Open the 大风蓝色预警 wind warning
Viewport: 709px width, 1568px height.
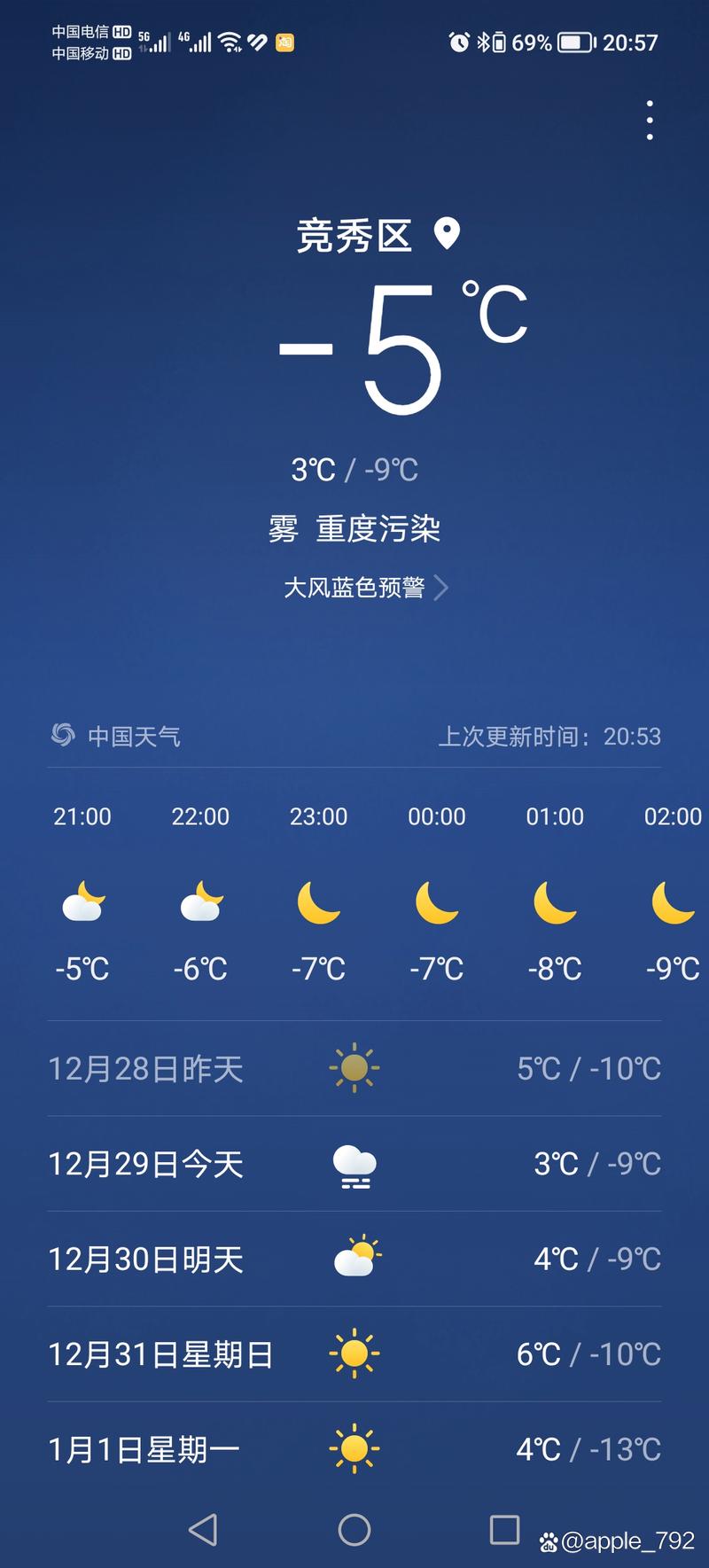click(x=364, y=588)
